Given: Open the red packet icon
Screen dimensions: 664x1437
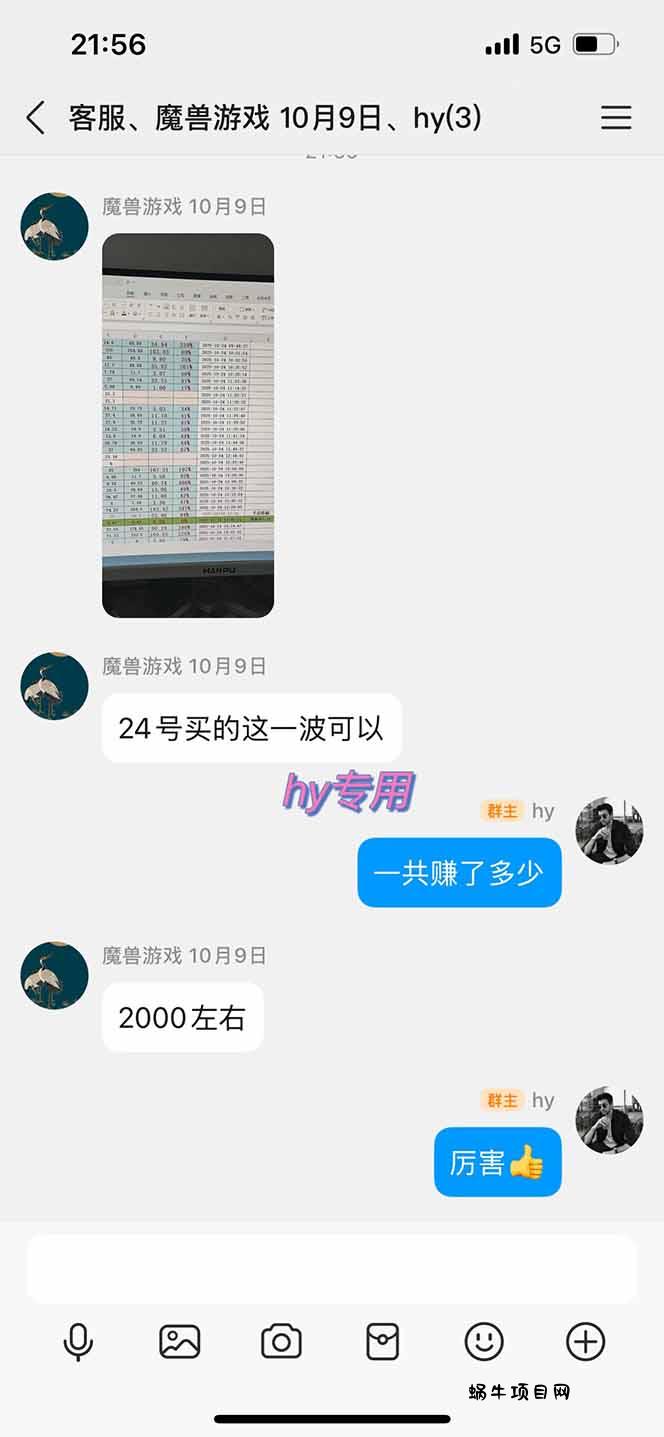Looking at the screenshot, I should tap(383, 1342).
